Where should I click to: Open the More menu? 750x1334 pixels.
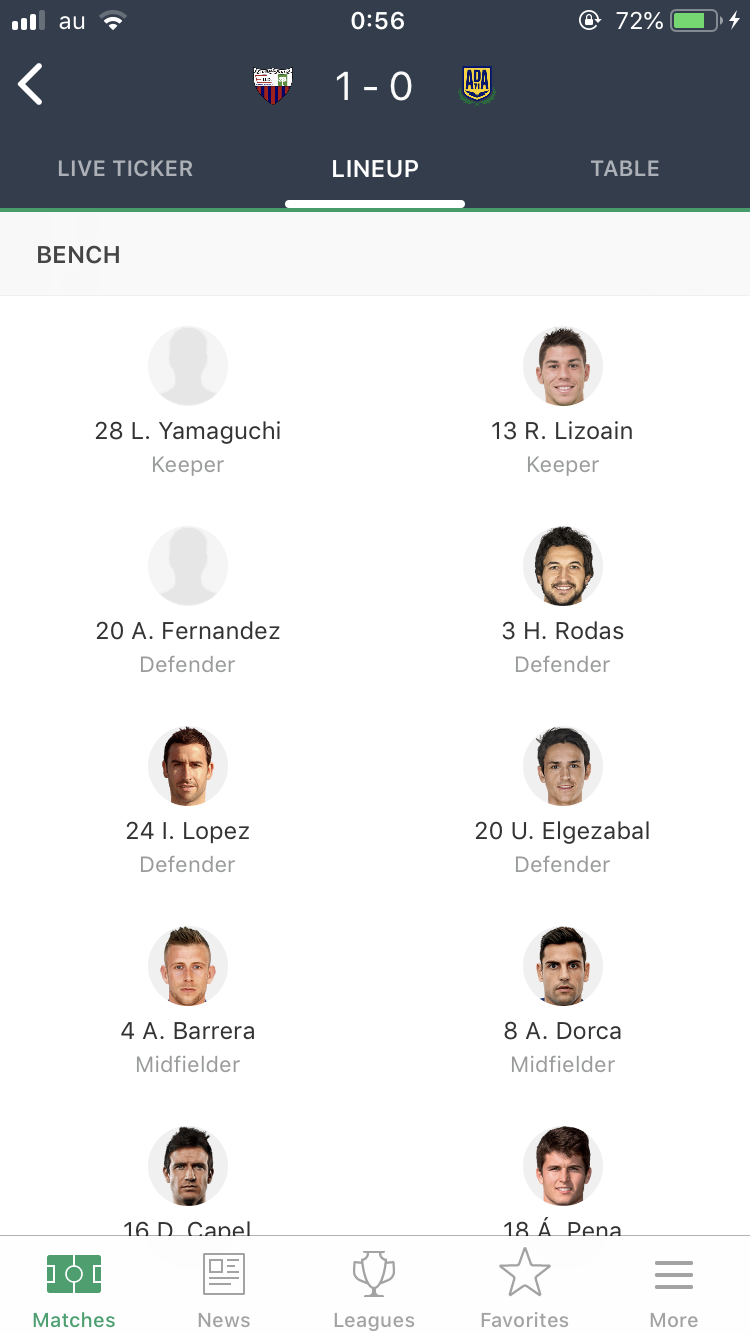click(674, 1290)
